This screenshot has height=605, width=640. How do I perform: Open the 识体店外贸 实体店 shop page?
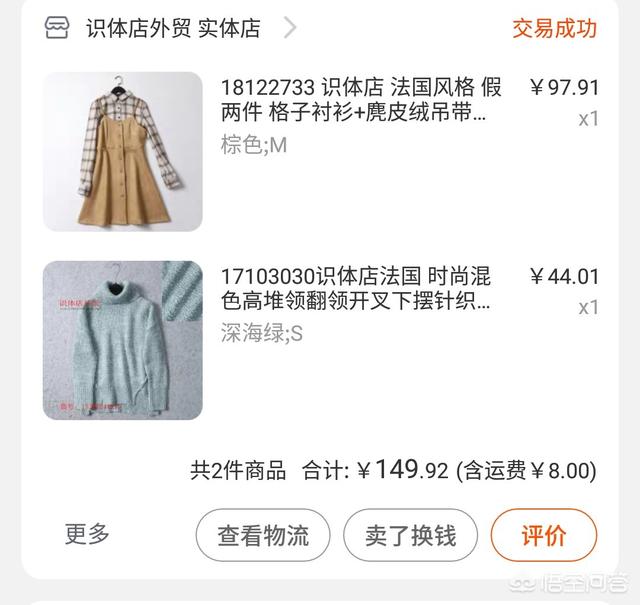click(172, 28)
